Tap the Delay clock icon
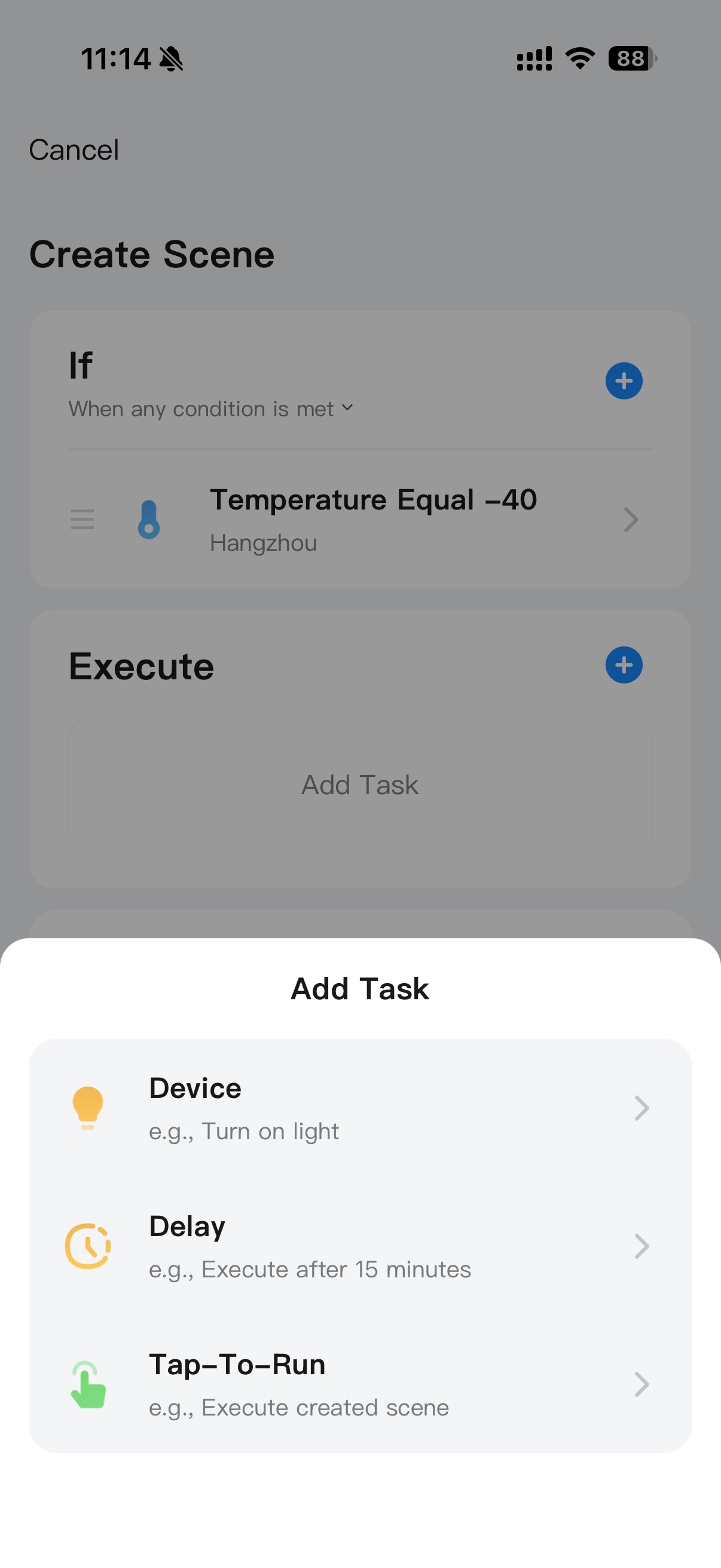Screen dimensions: 721x1568 point(87,1246)
